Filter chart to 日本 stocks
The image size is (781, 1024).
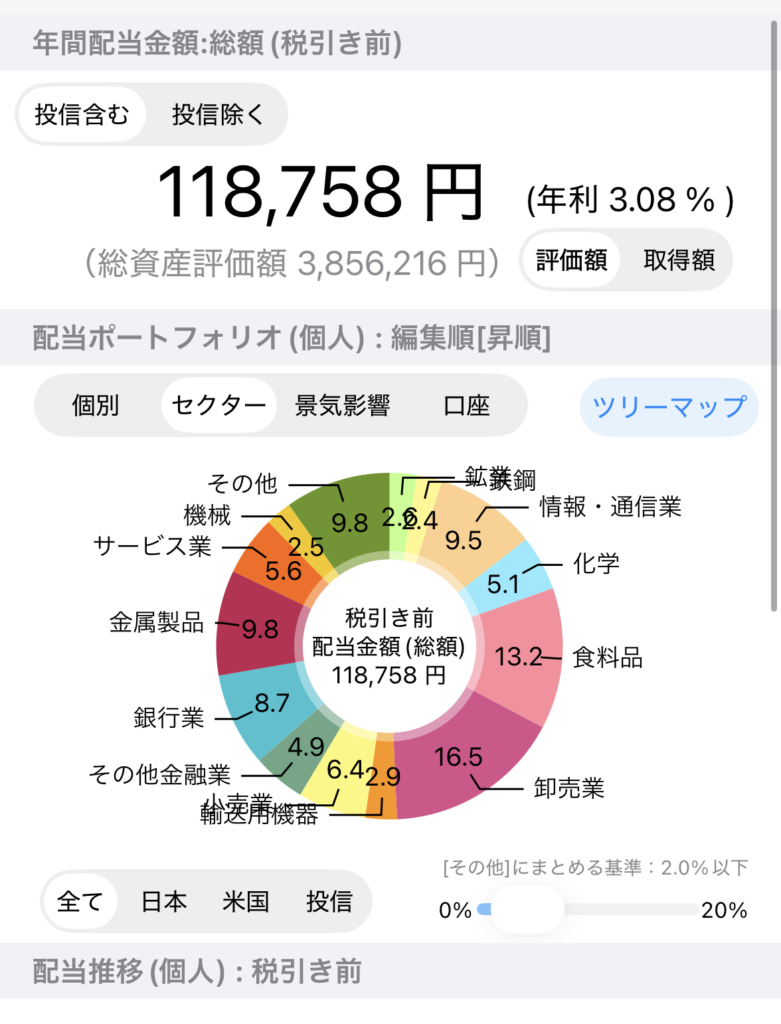163,901
